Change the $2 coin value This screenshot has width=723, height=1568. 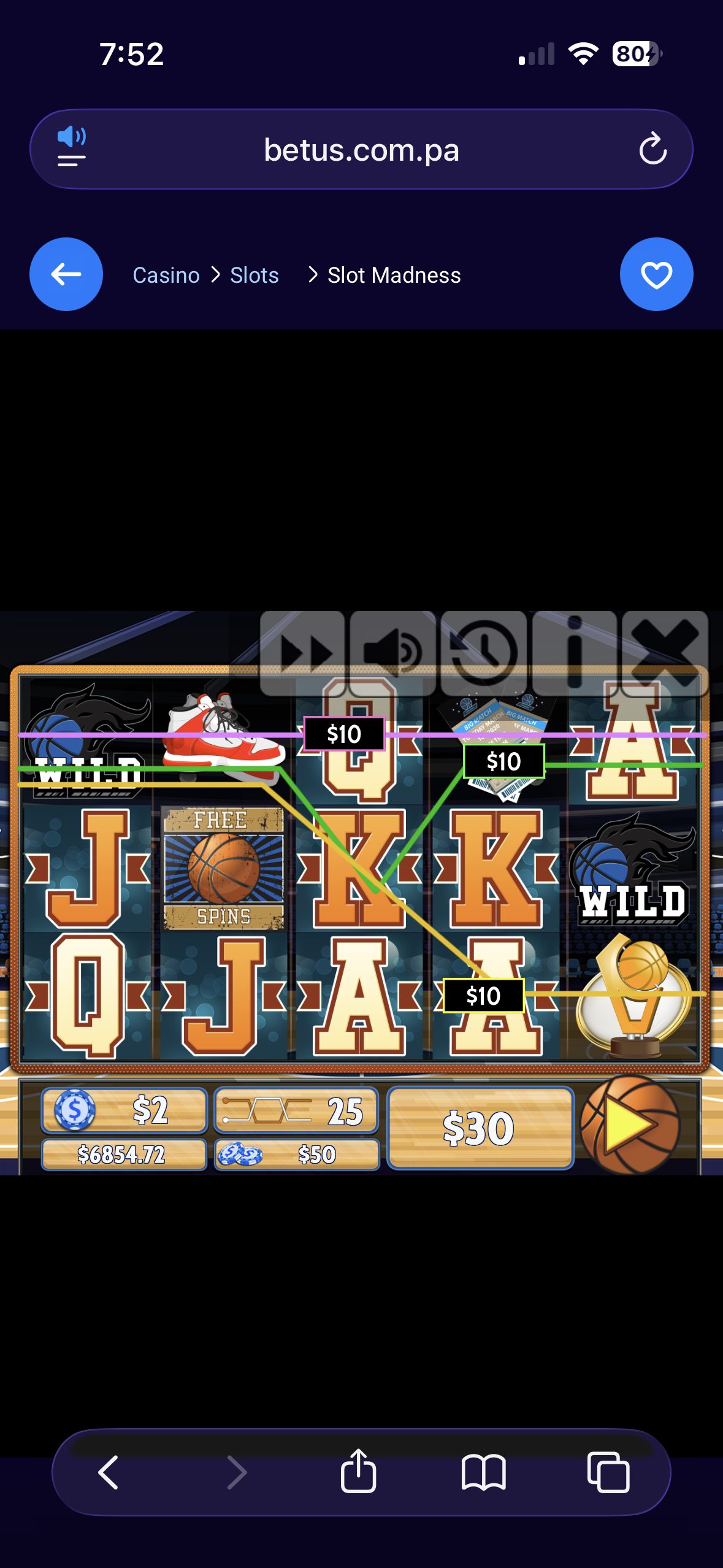pos(124,1110)
